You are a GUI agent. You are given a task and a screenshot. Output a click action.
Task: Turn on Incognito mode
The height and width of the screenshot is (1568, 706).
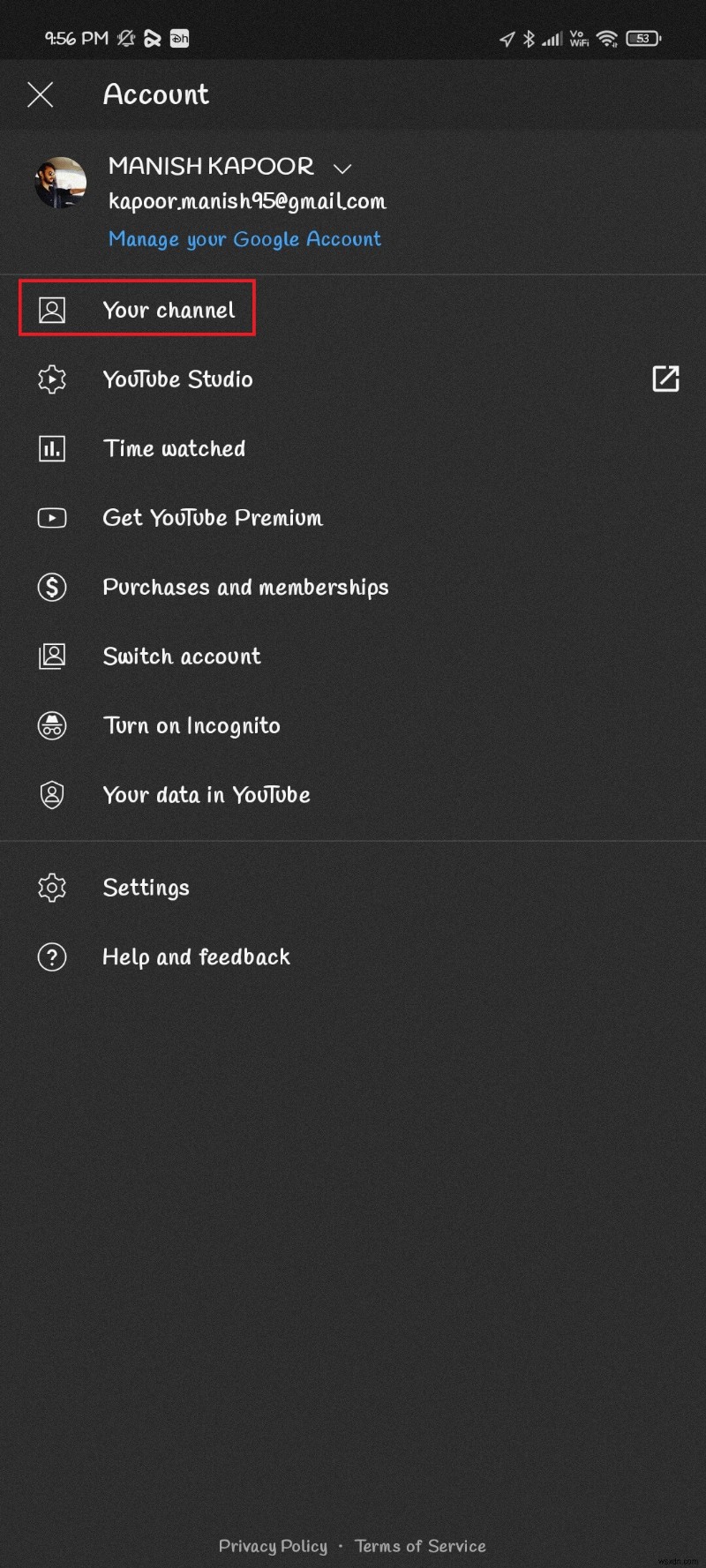click(x=191, y=725)
